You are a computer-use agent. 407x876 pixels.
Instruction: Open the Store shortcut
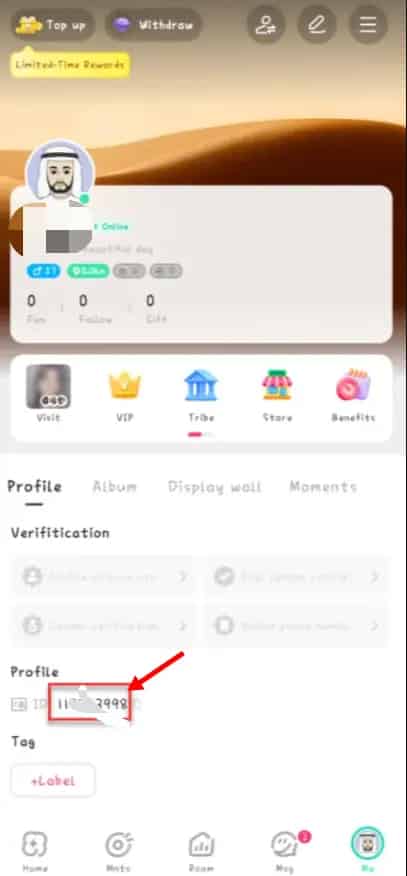277,393
